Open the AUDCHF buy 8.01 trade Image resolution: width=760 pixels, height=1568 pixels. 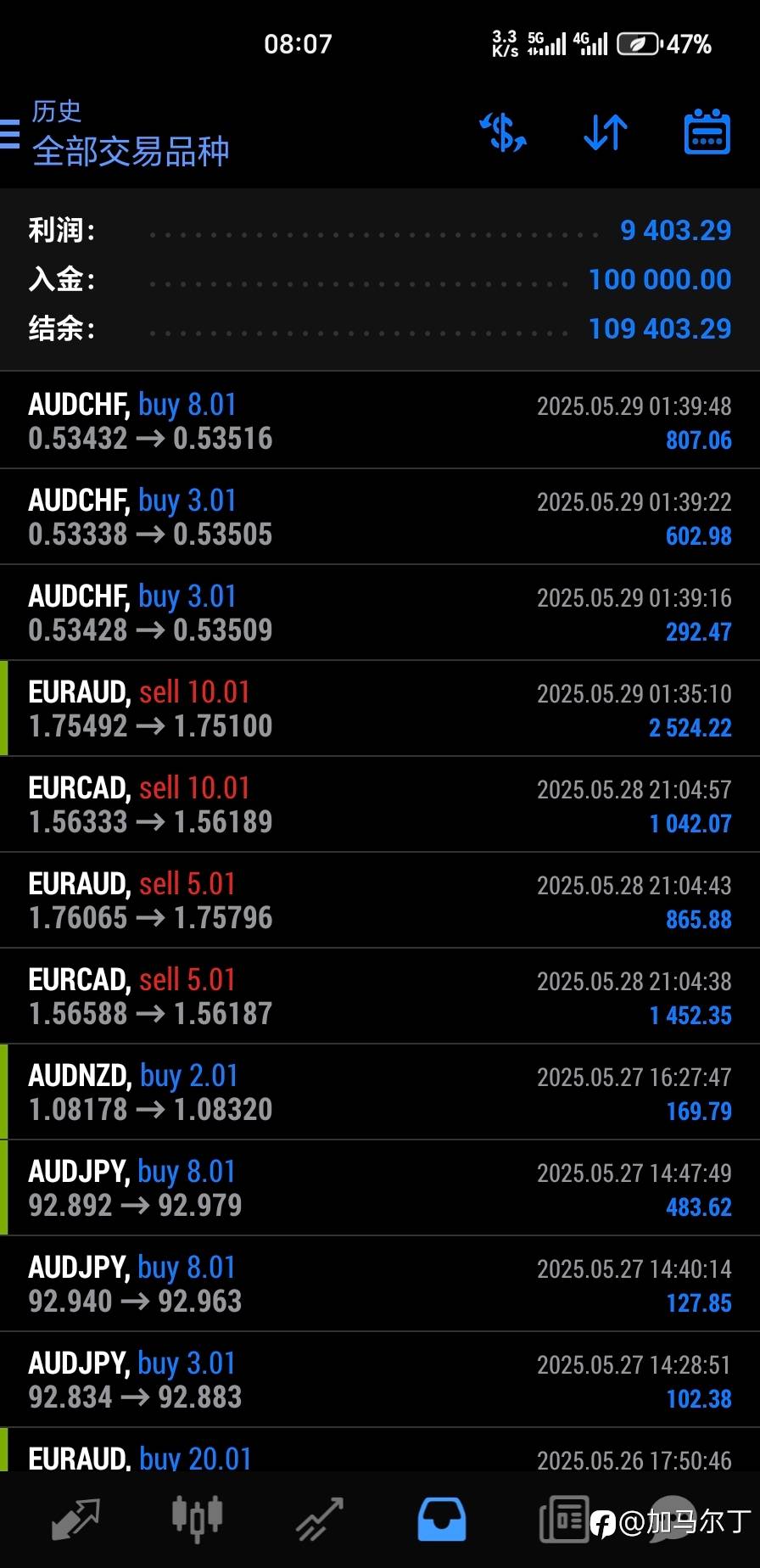[x=380, y=421]
